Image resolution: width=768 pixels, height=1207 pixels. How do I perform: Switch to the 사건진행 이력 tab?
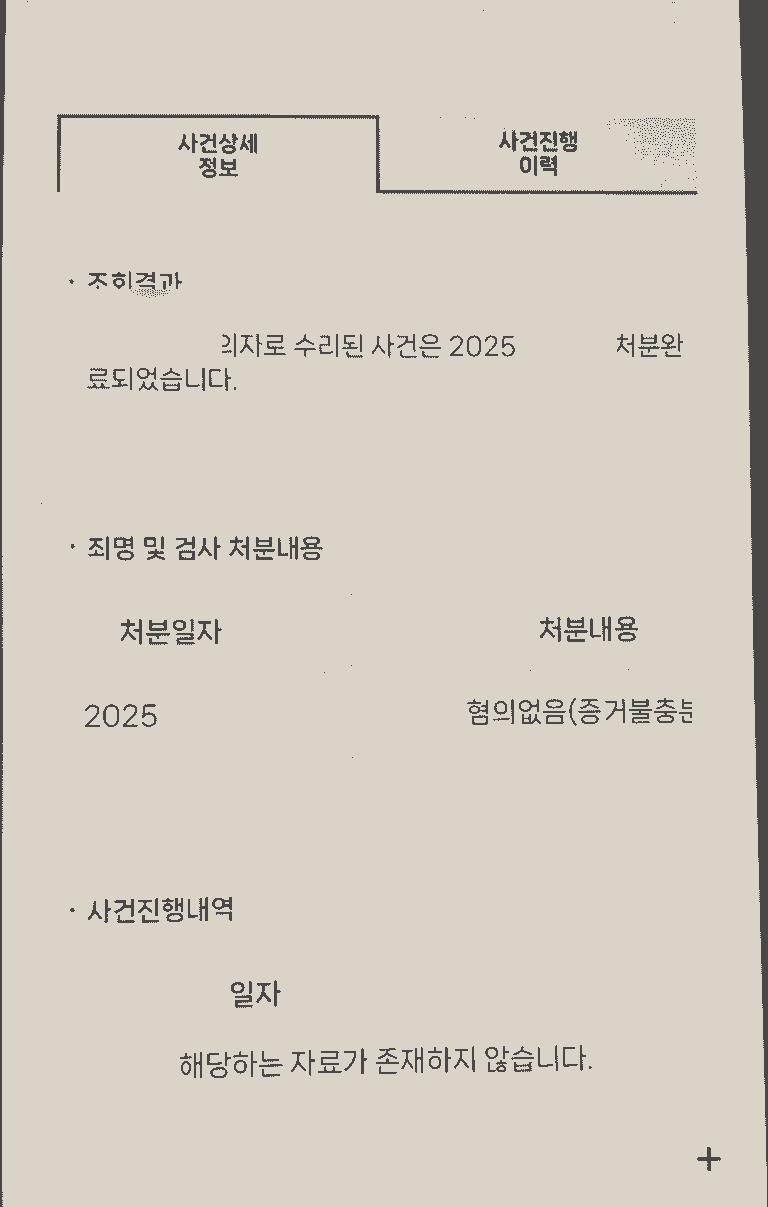click(x=538, y=154)
